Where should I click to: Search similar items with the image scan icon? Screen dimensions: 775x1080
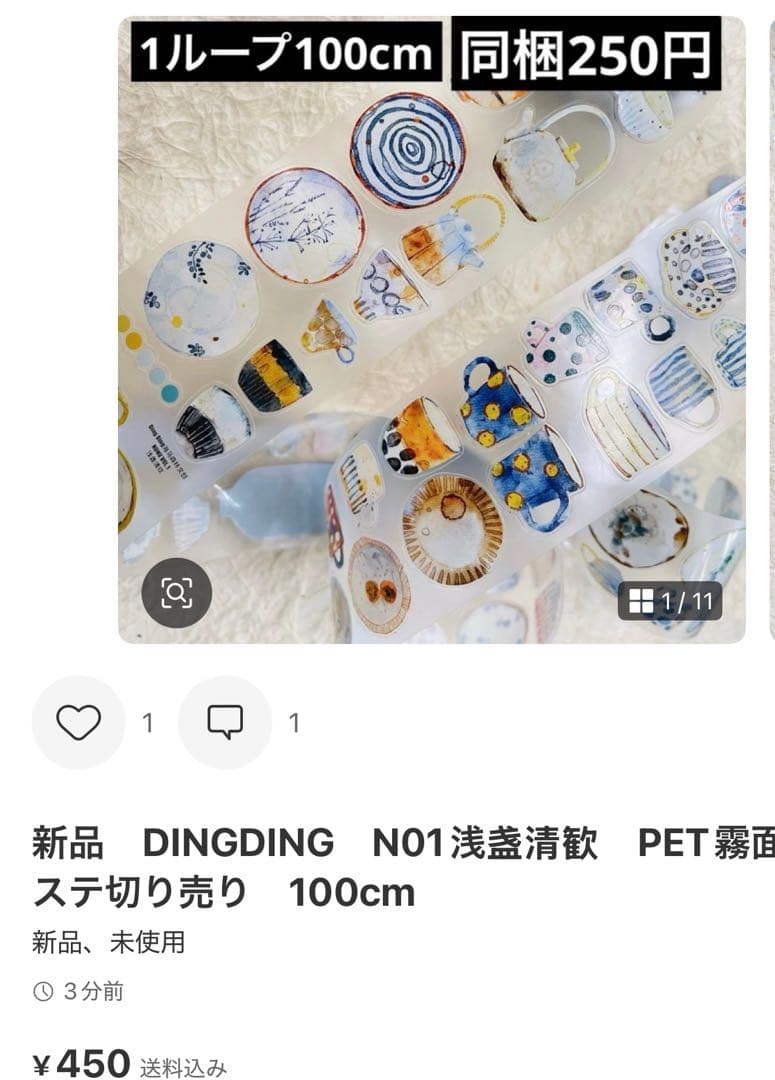coord(176,593)
